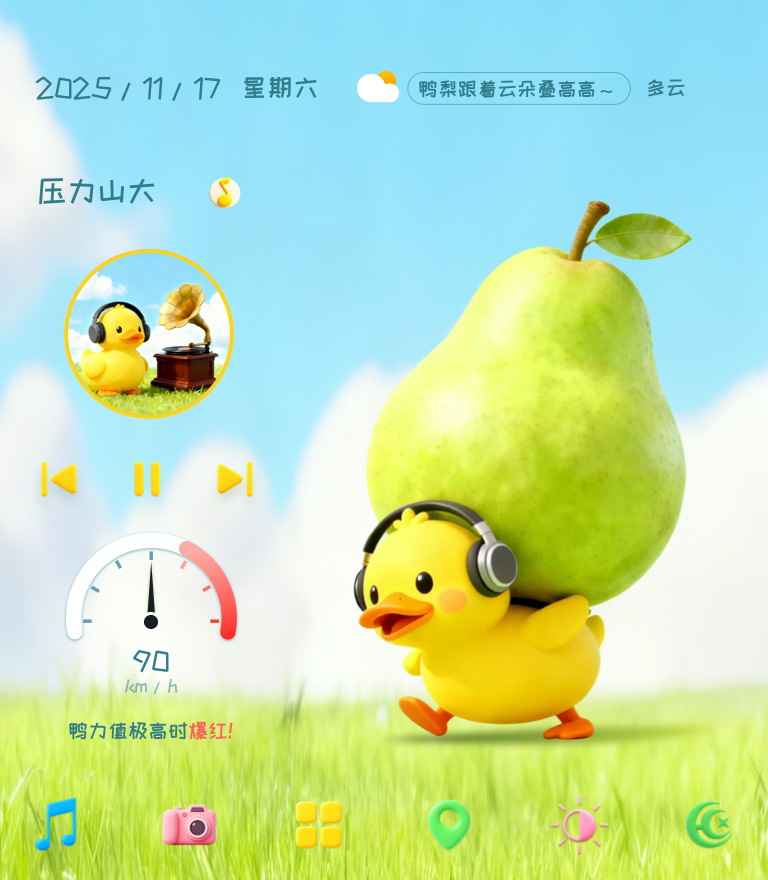The width and height of the screenshot is (768, 880).
Task: Tap the yellow music note icon
Action: click(x=225, y=192)
